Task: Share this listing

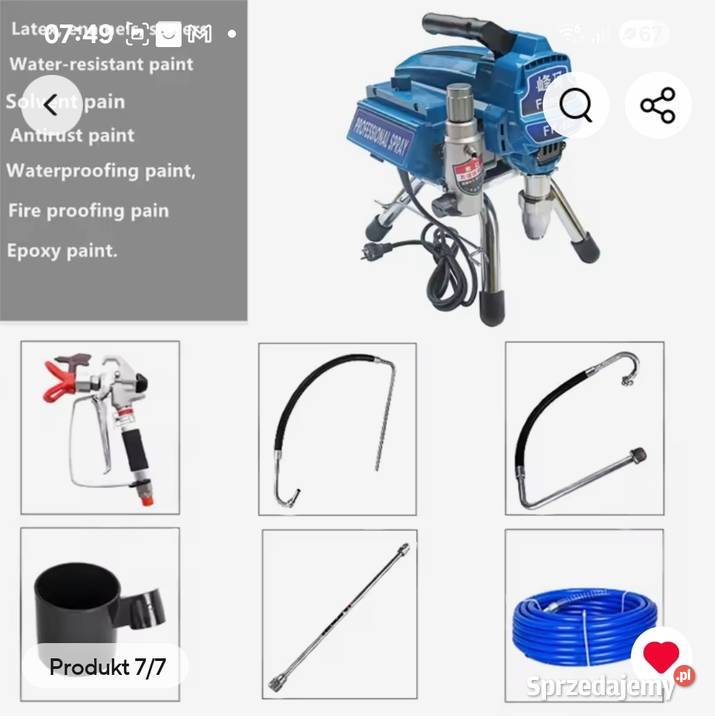Action: [657, 104]
